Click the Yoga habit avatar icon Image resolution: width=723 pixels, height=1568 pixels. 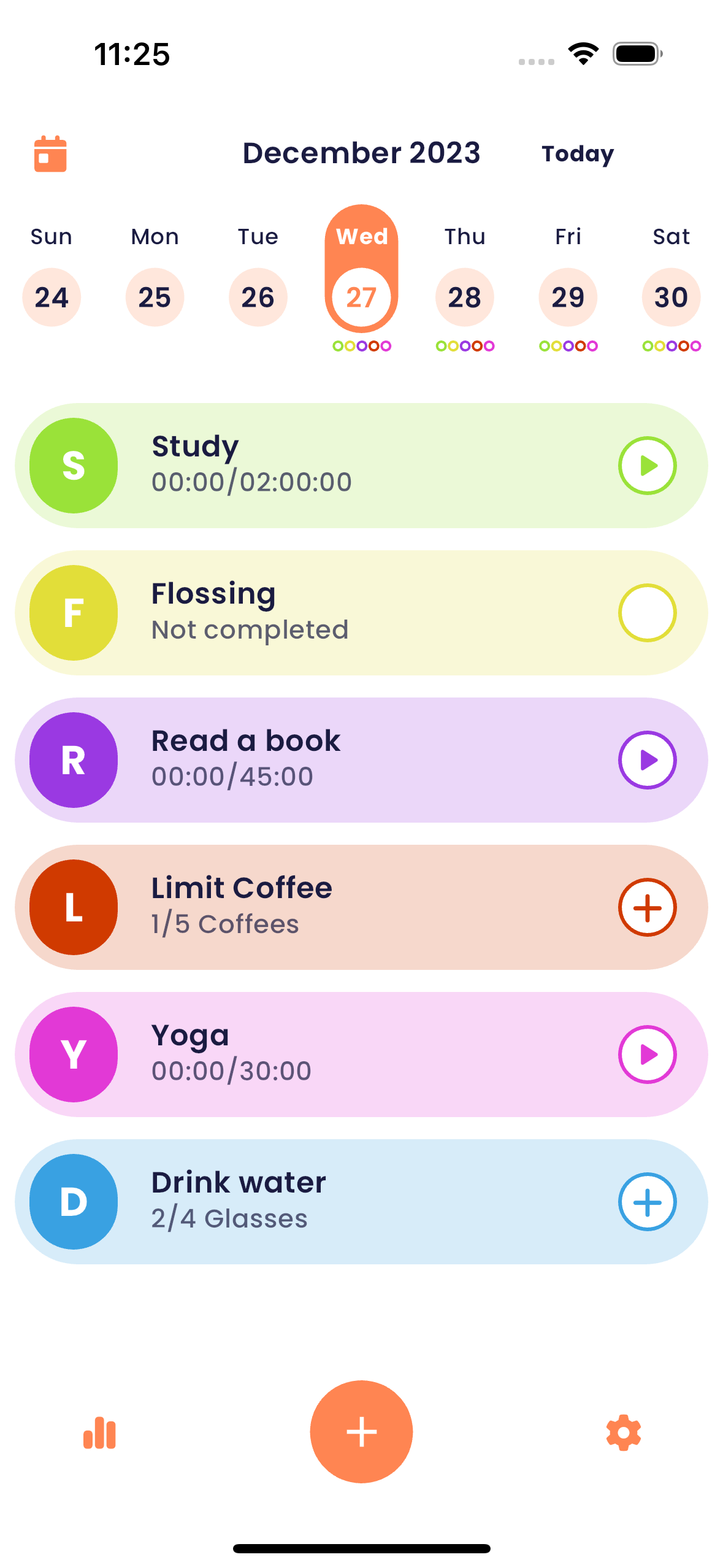[x=73, y=1055]
